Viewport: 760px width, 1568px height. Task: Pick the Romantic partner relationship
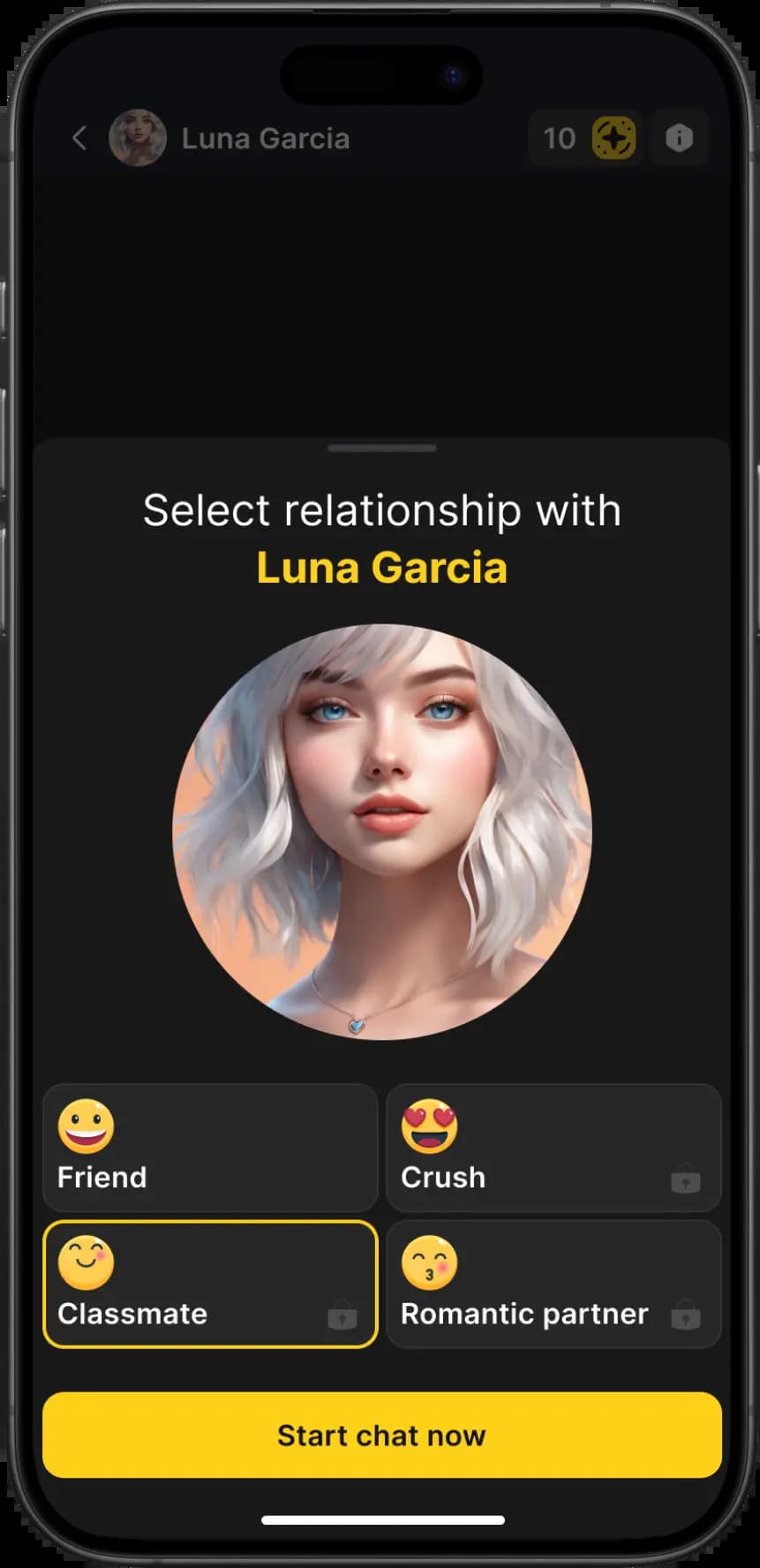click(553, 1285)
